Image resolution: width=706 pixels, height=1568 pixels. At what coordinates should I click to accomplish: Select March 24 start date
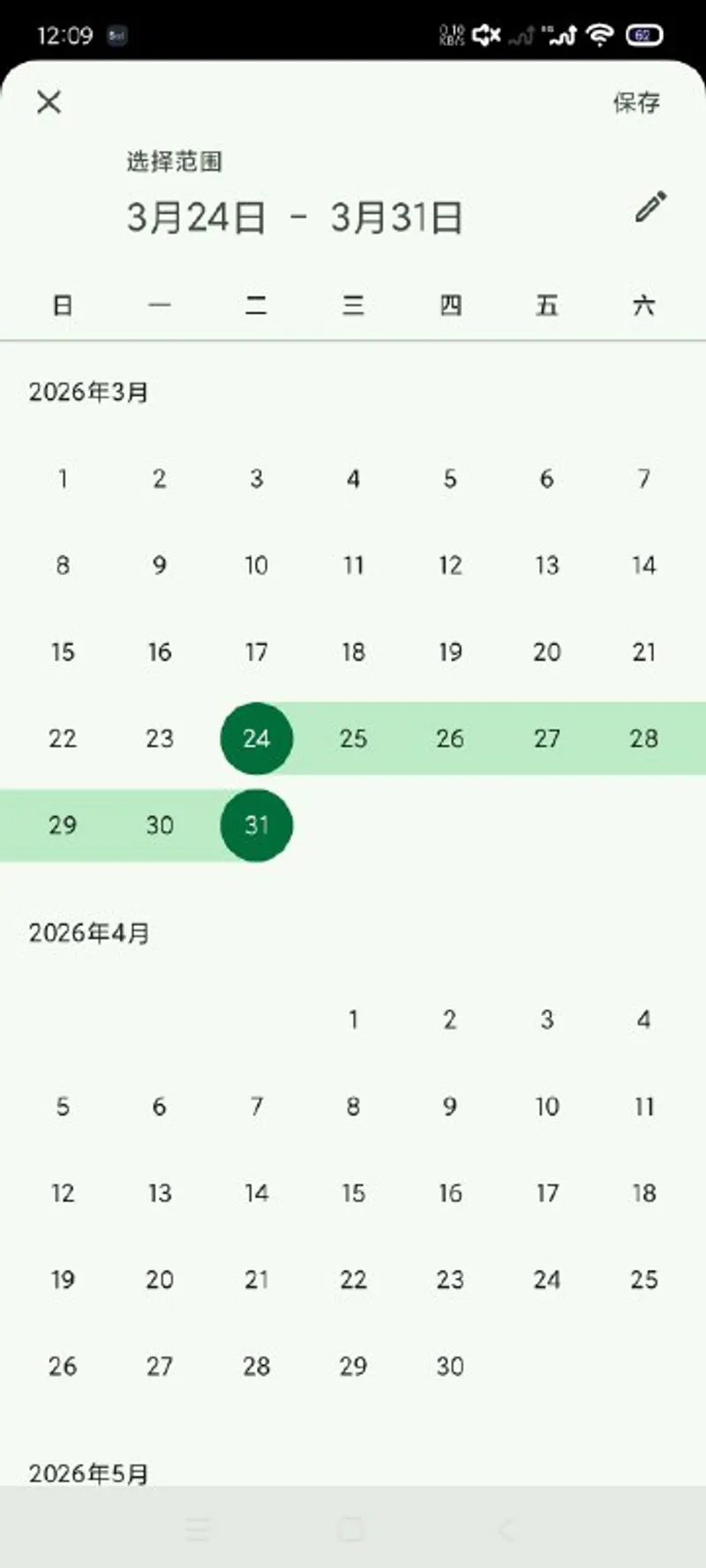[256, 738]
